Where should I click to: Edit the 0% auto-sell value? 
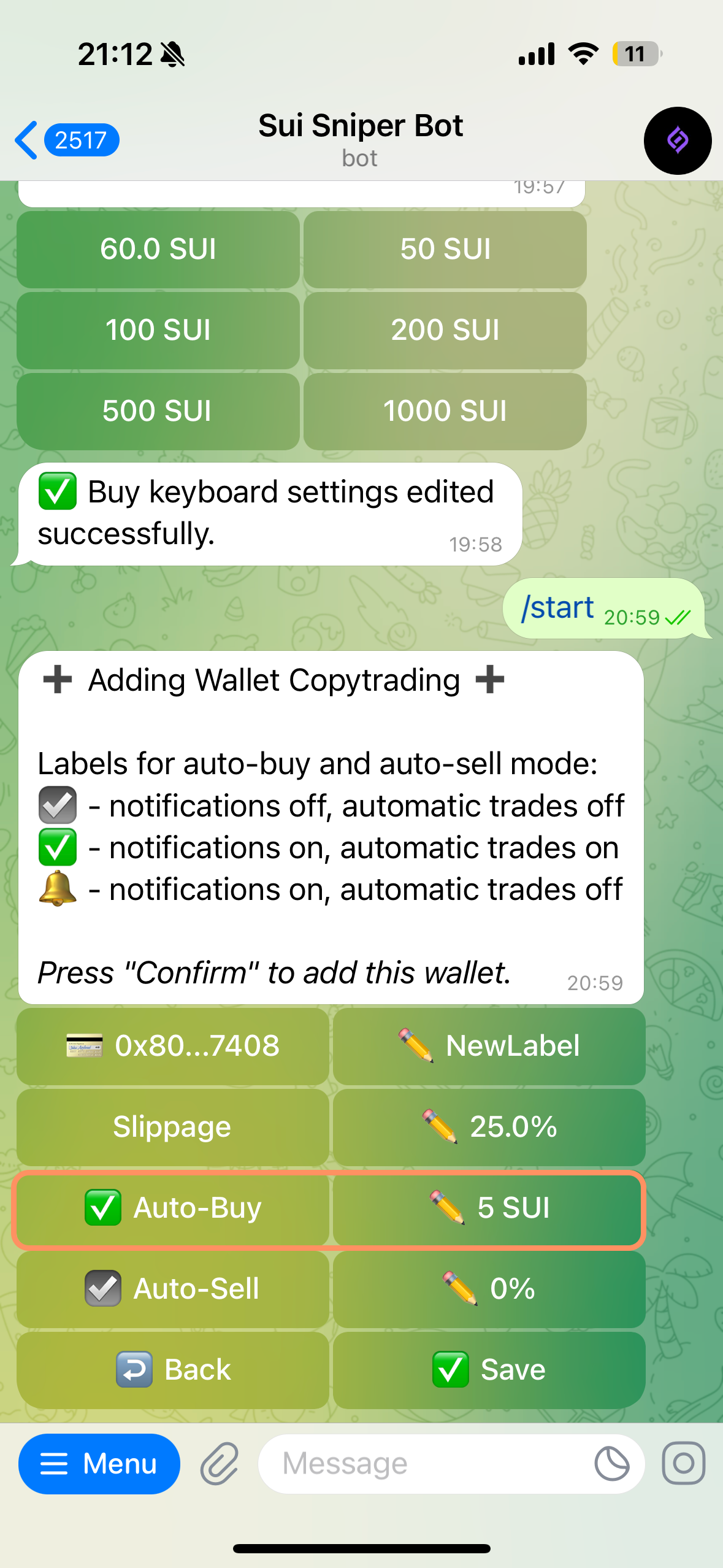click(x=489, y=1289)
